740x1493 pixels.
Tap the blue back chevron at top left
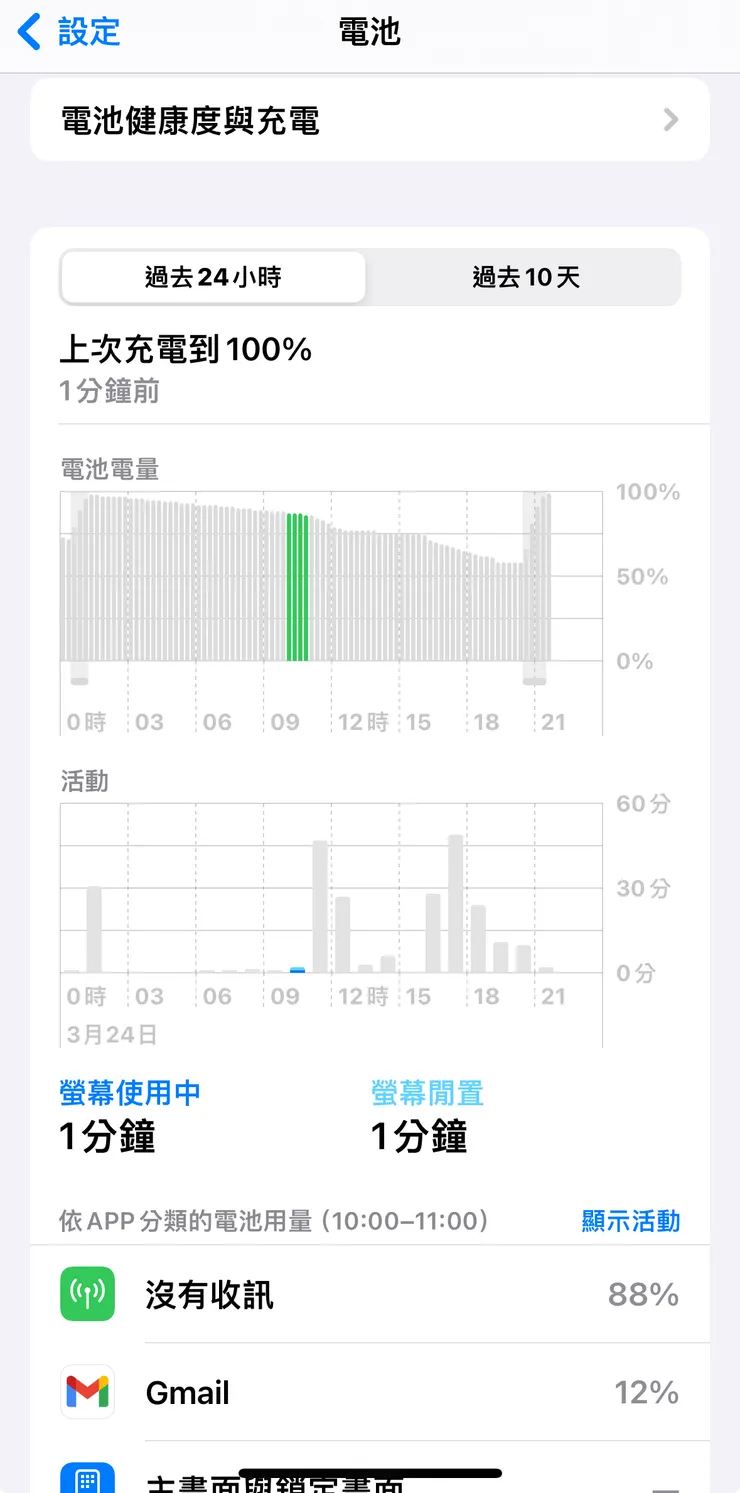point(27,31)
